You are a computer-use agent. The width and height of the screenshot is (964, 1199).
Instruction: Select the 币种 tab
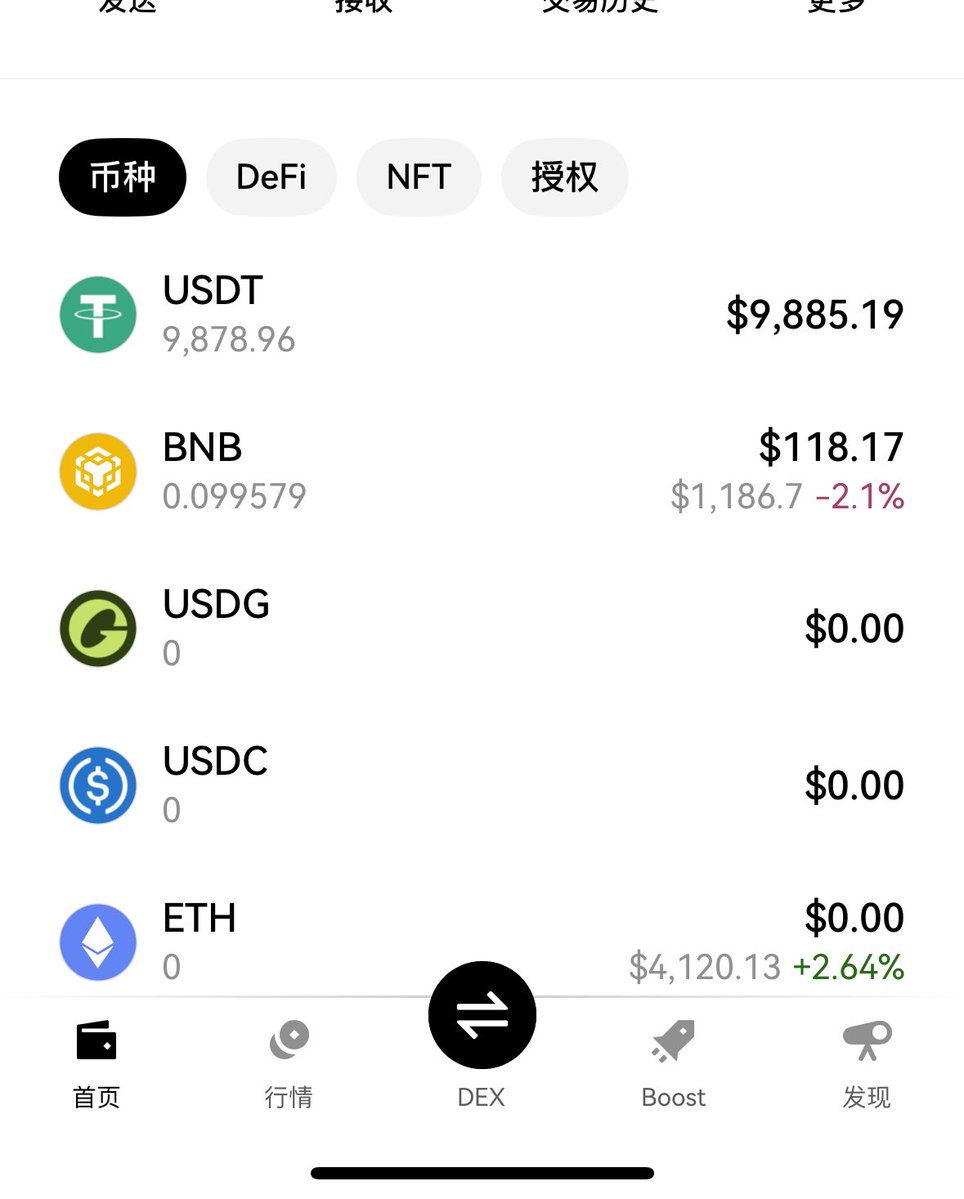[x=122, y=178]
